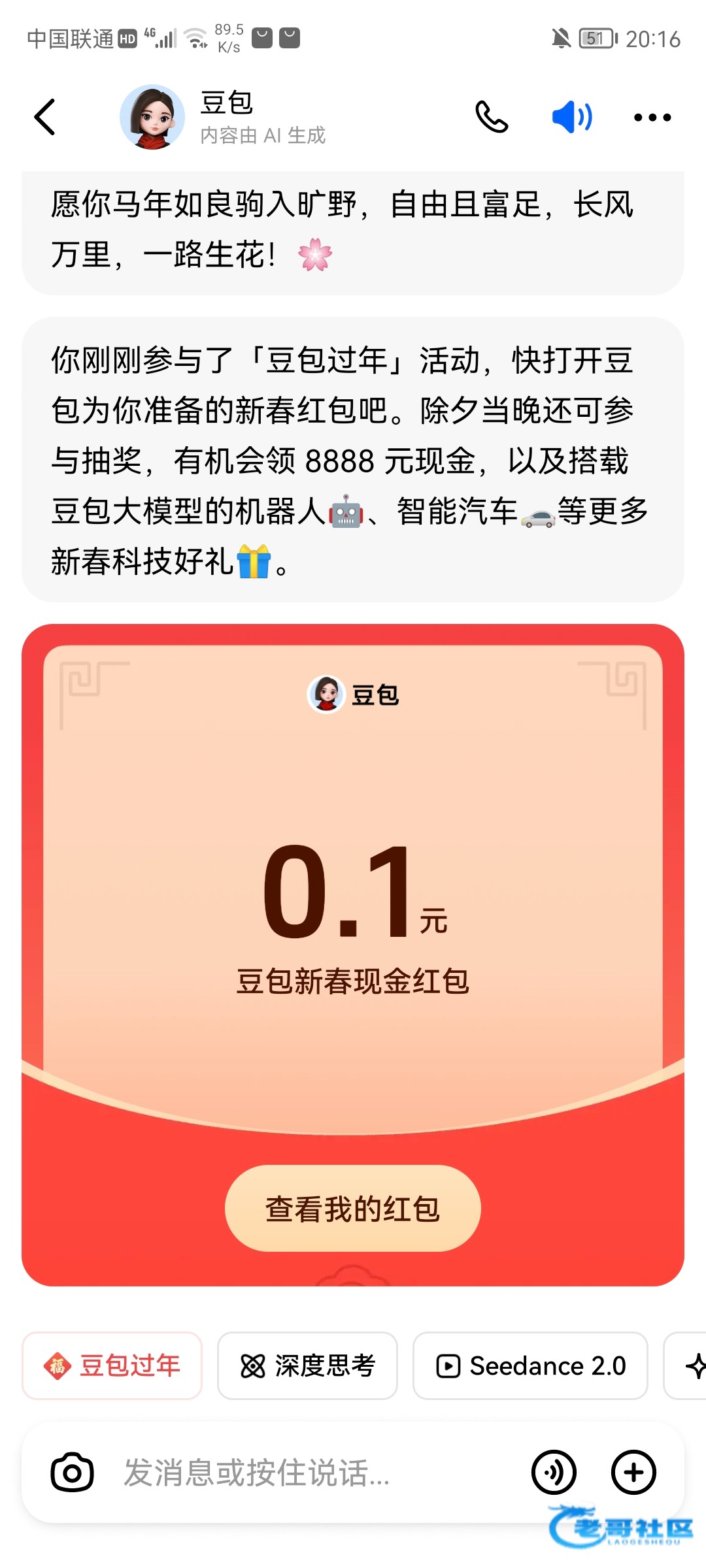Choose the Seedance 2.0 chip
The image size is (706, 1568).
[x=530, y=1365]
